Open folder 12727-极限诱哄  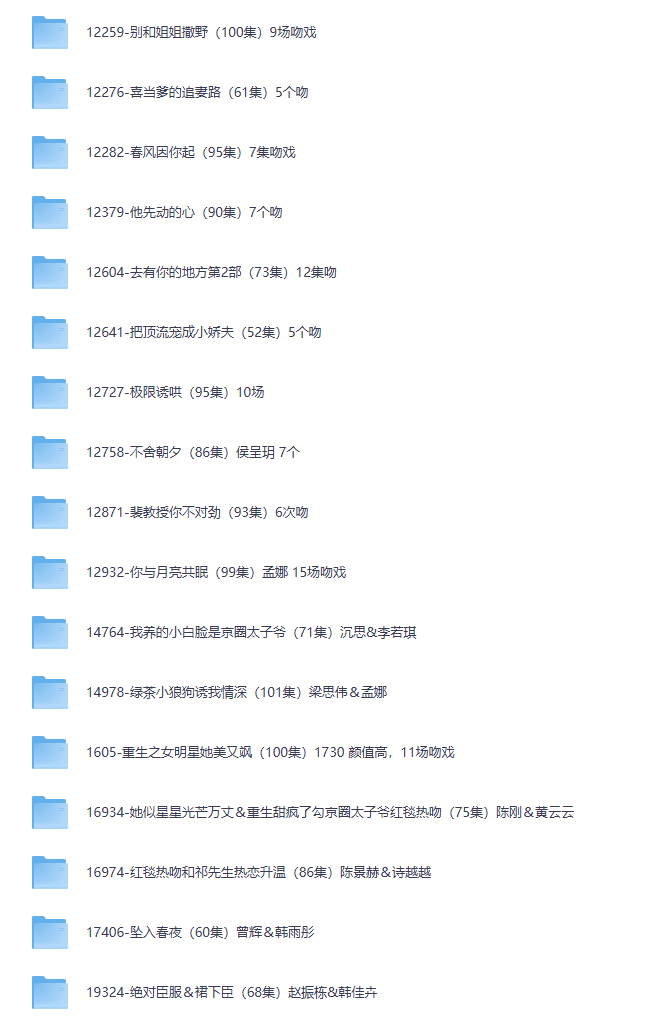(x=174, y=392)
